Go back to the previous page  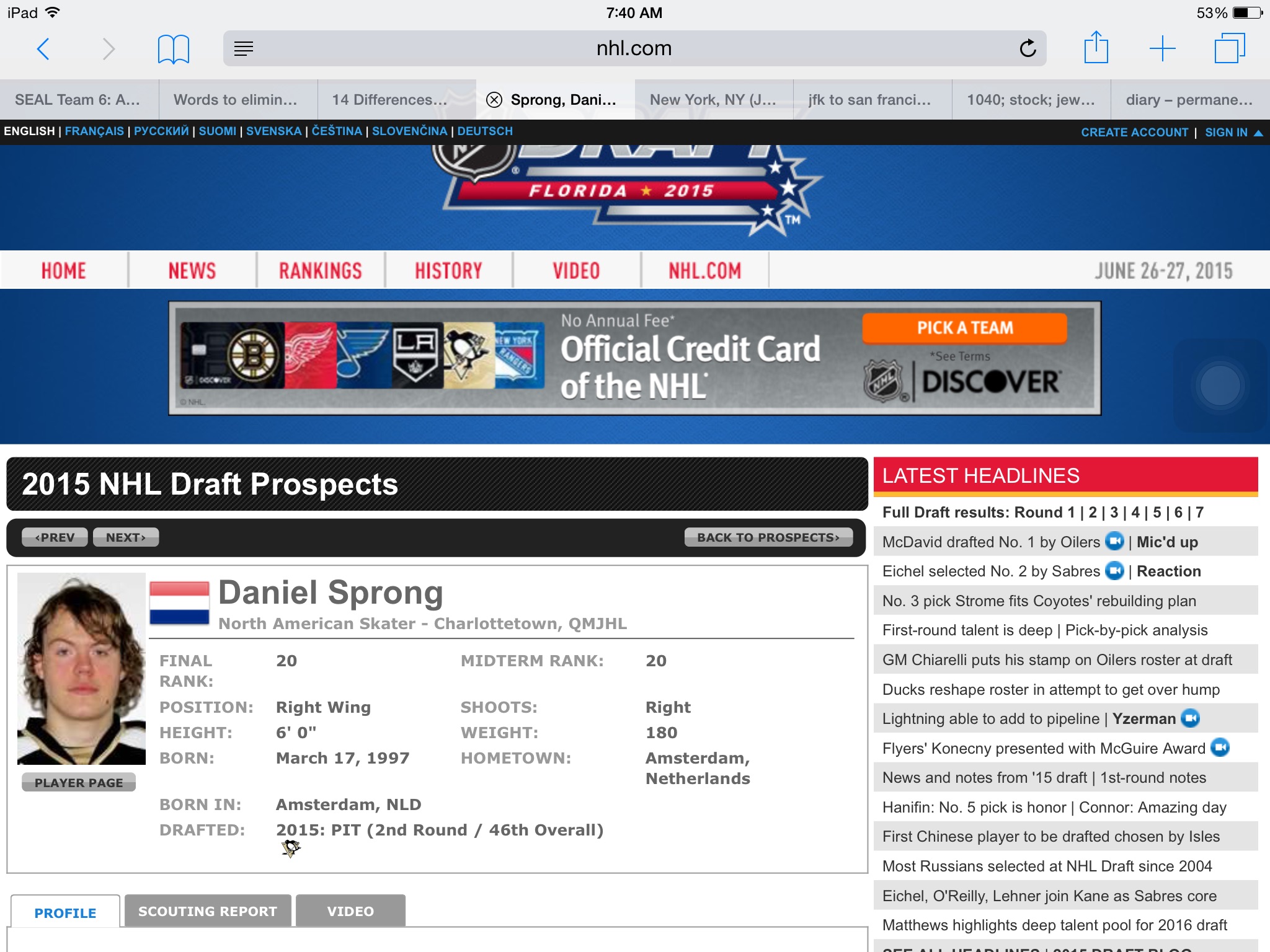(43, 48)
